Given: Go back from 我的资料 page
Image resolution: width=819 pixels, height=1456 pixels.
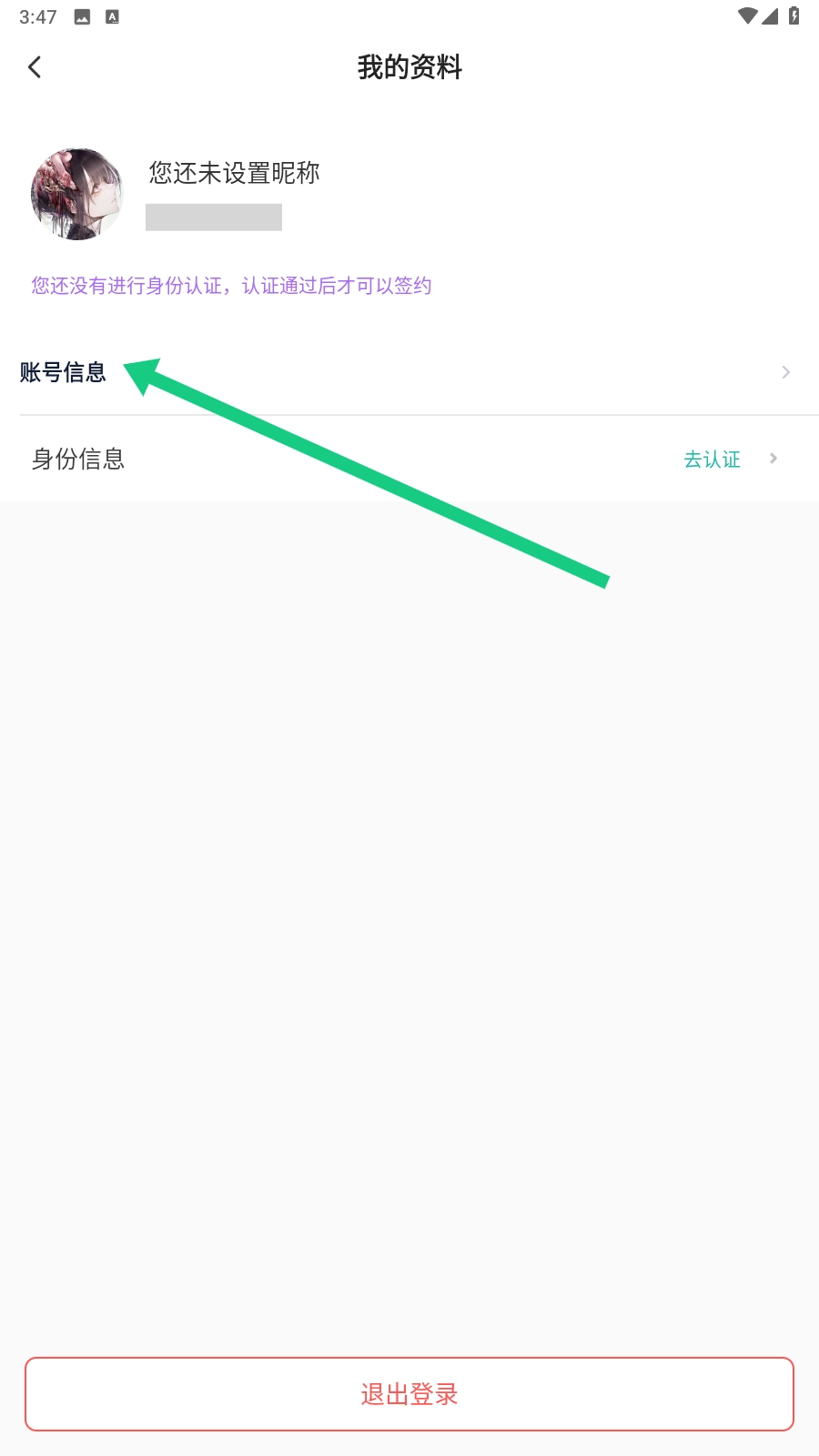Looking at the screenshot, I should pyautogui.click(x=35, y=67).
